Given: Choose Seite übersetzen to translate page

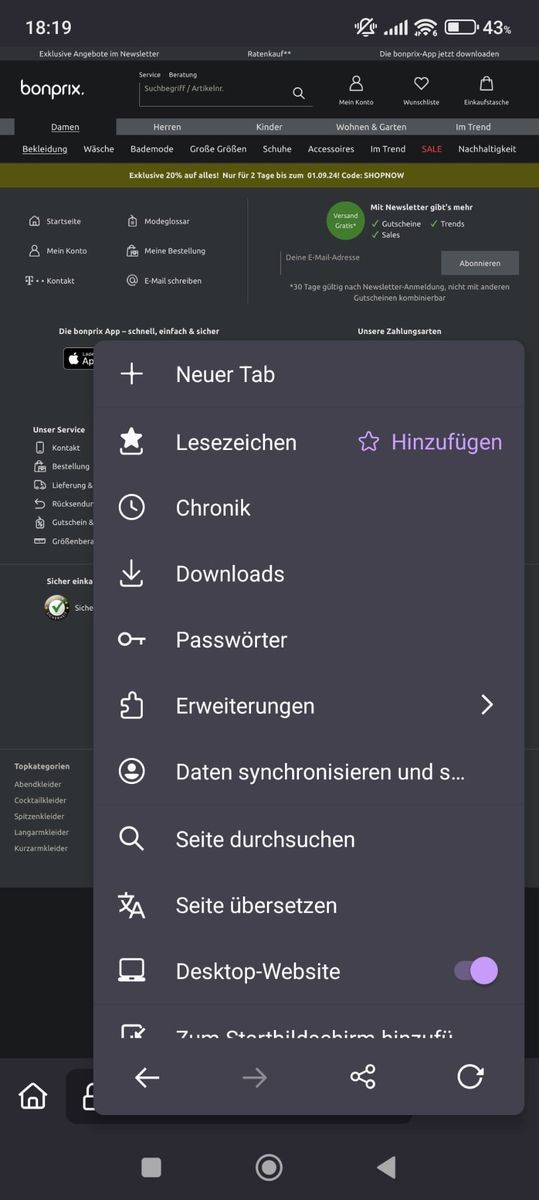Looking at the screenshot, I should (308, 905).
